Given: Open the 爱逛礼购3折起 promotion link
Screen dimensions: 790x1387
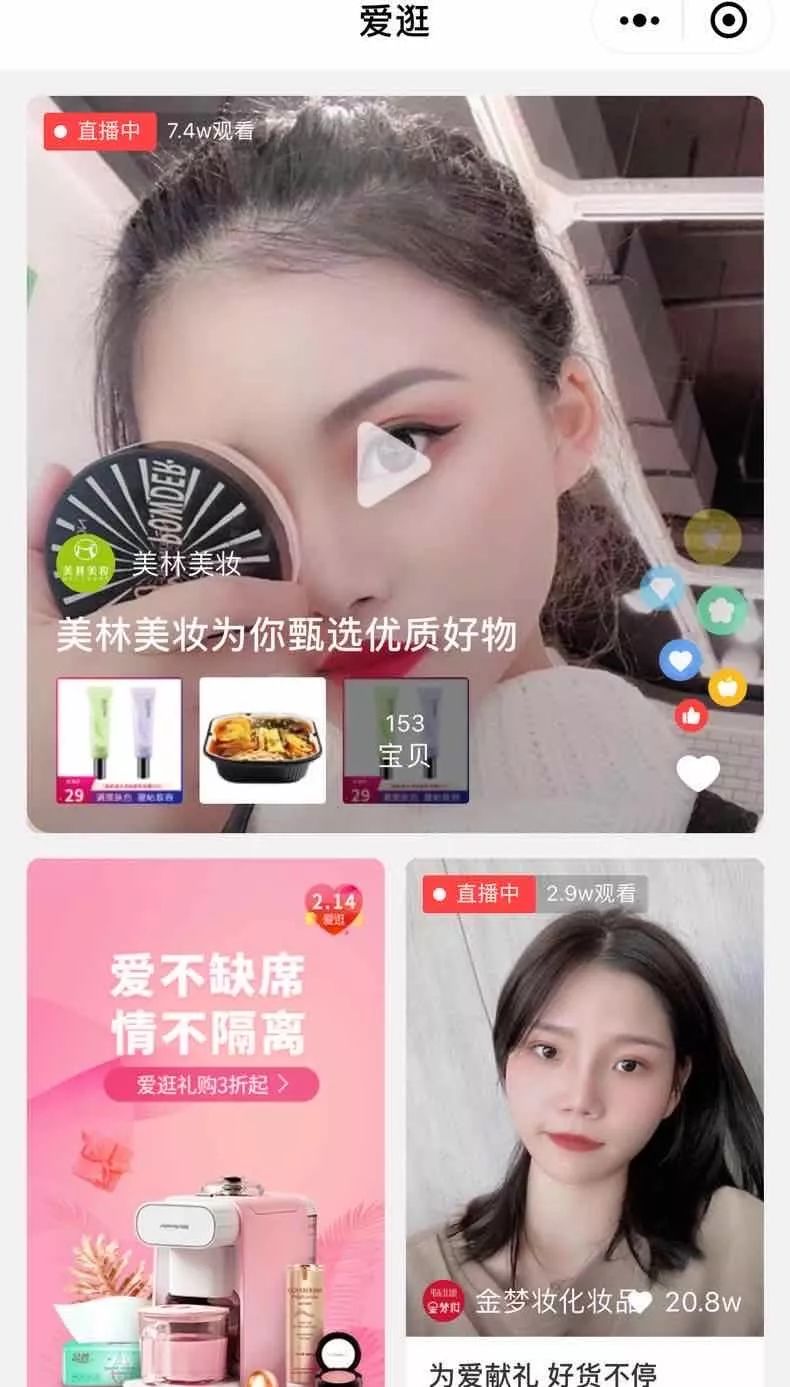Looking at the screenshot, I should 212,1084.
